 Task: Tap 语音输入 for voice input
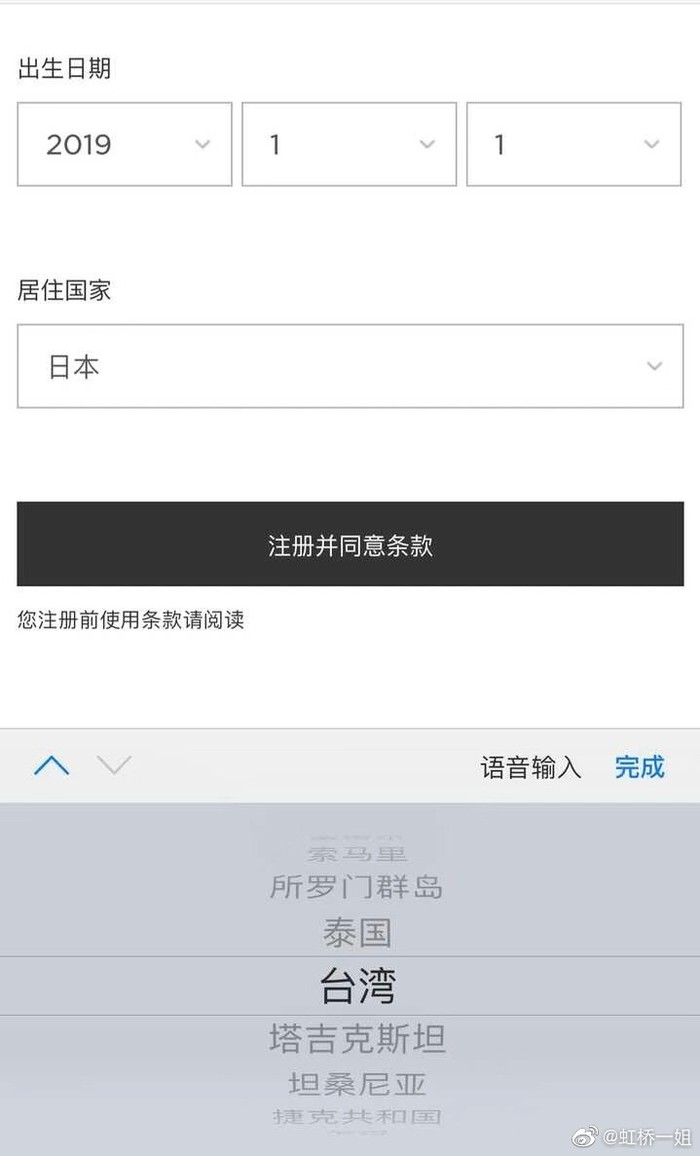point(530,768)
